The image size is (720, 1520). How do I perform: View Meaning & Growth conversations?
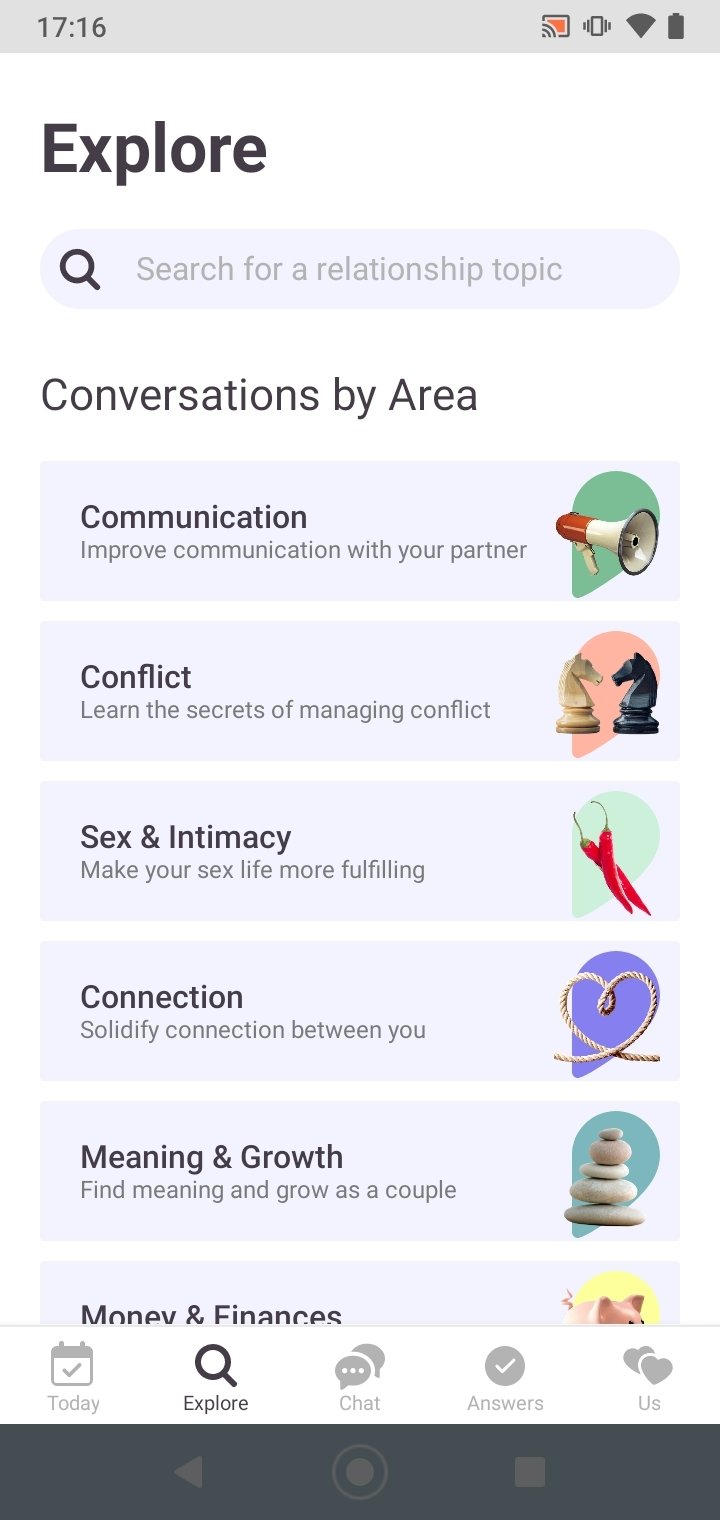(x=360, y=1171)
